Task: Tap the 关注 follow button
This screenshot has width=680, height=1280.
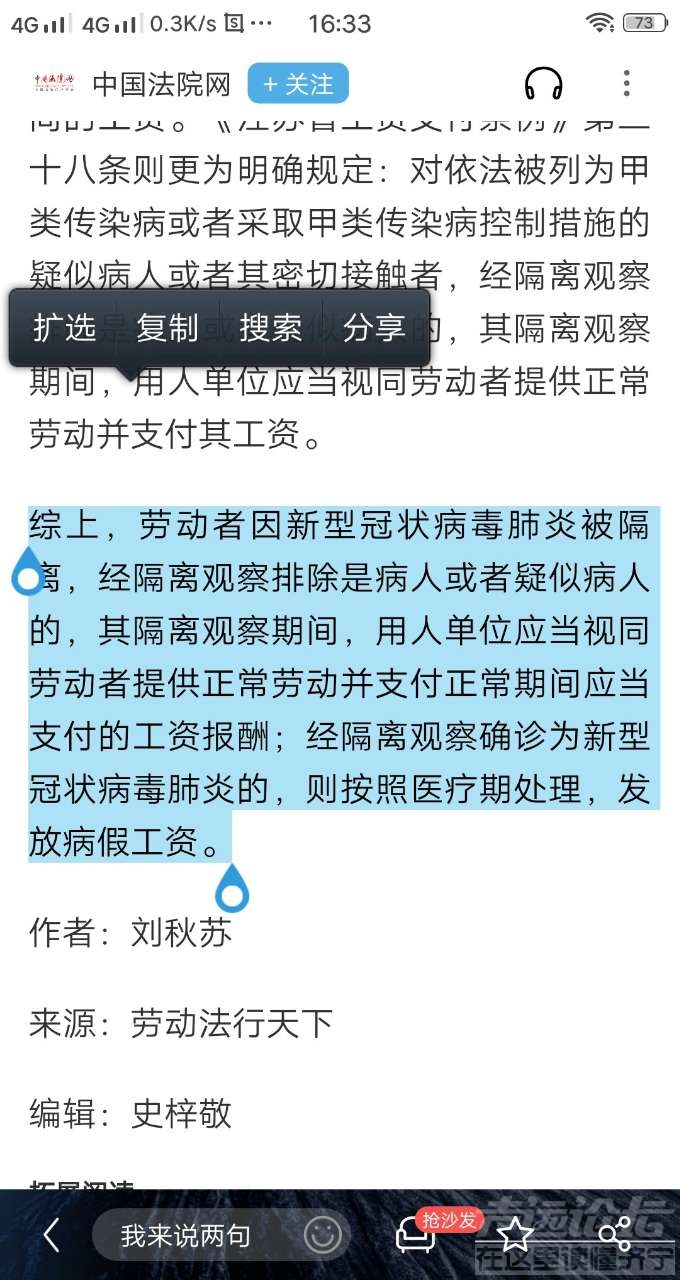Action: [298, 84]
